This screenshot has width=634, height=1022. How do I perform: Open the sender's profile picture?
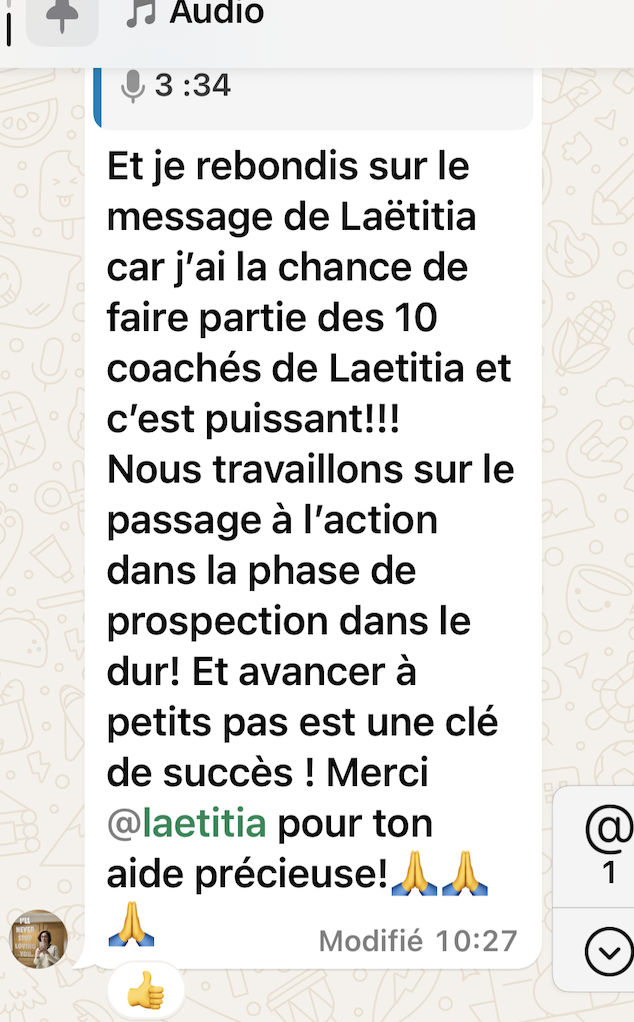[39, 939]
